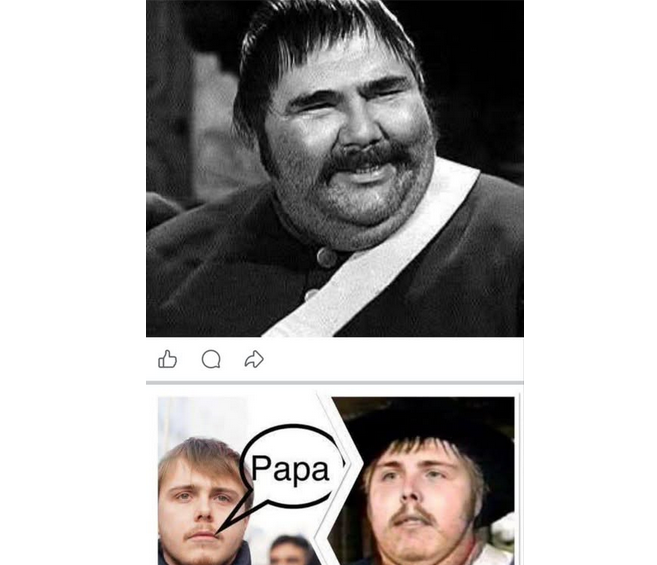The image size is (657, 565).
Task: Open the 'Papa' speech bubble image post
Action: [334, 480]
